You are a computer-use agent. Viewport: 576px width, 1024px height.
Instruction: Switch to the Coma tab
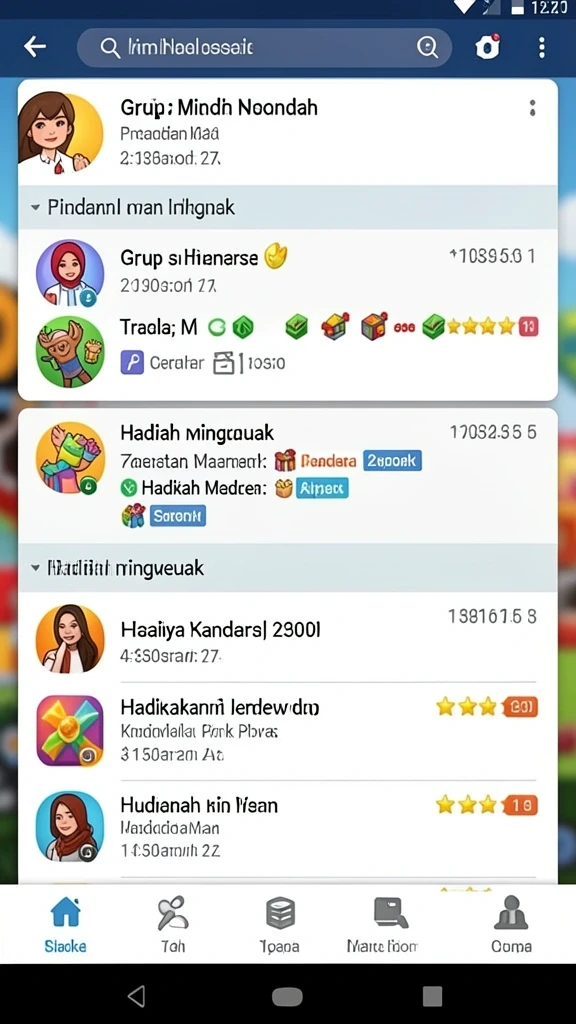511,924
